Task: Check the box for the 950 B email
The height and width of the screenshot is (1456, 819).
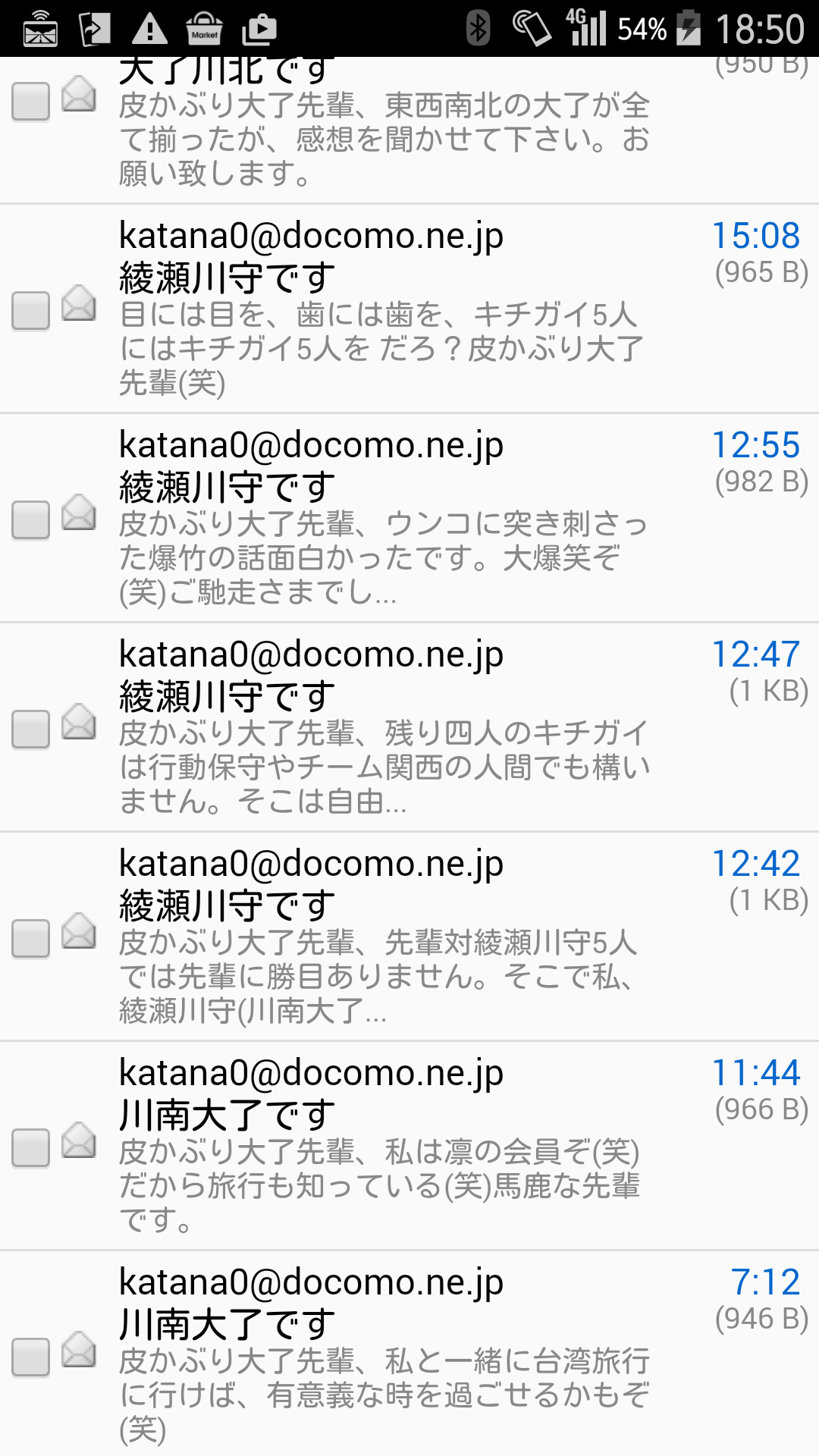Action: (31, 102)
